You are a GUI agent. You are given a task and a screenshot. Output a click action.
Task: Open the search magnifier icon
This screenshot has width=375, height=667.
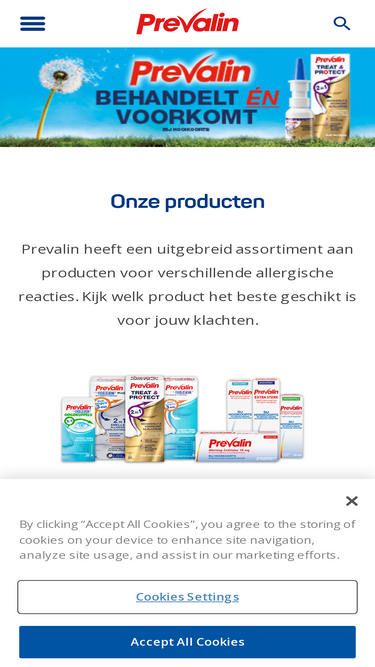[342, 23]
